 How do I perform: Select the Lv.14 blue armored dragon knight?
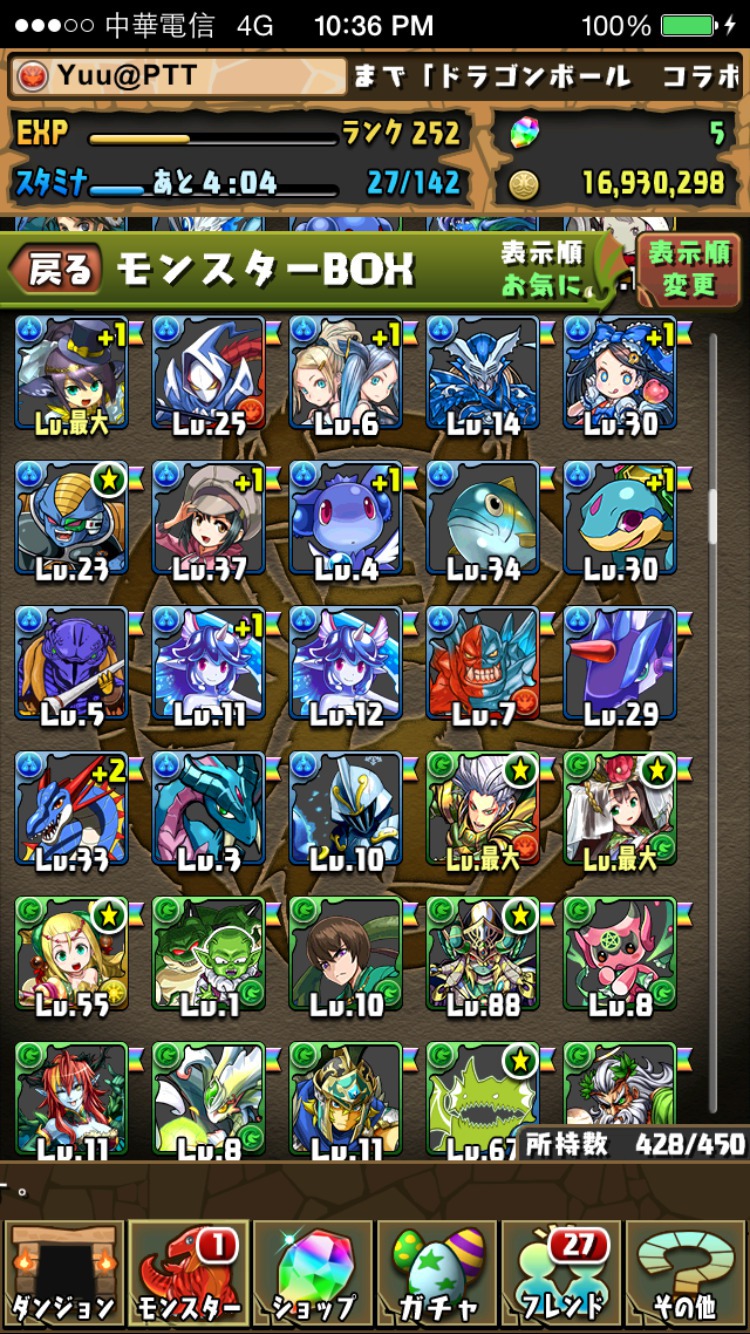(x=483, y=375)
